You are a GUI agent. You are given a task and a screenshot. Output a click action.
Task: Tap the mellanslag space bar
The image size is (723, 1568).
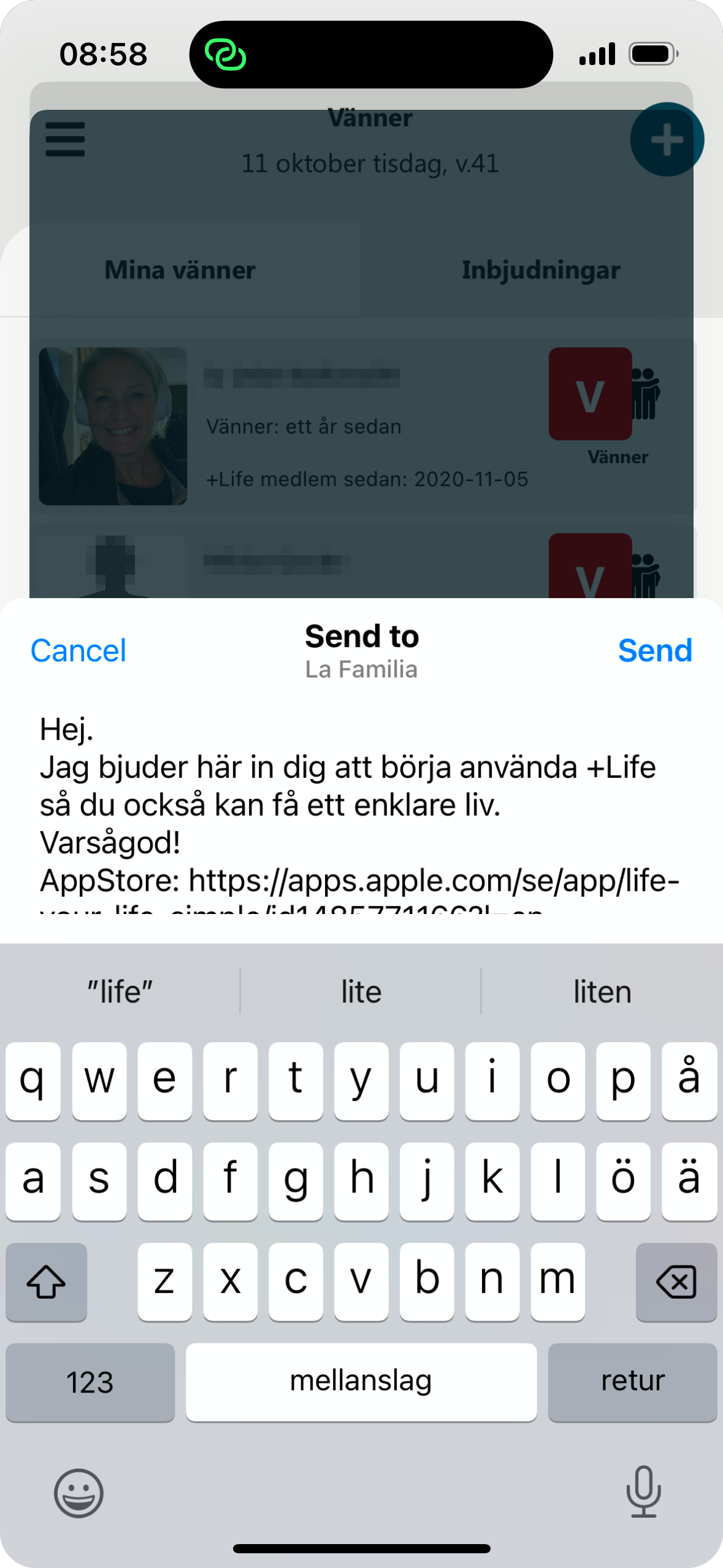pos(361,1382)
